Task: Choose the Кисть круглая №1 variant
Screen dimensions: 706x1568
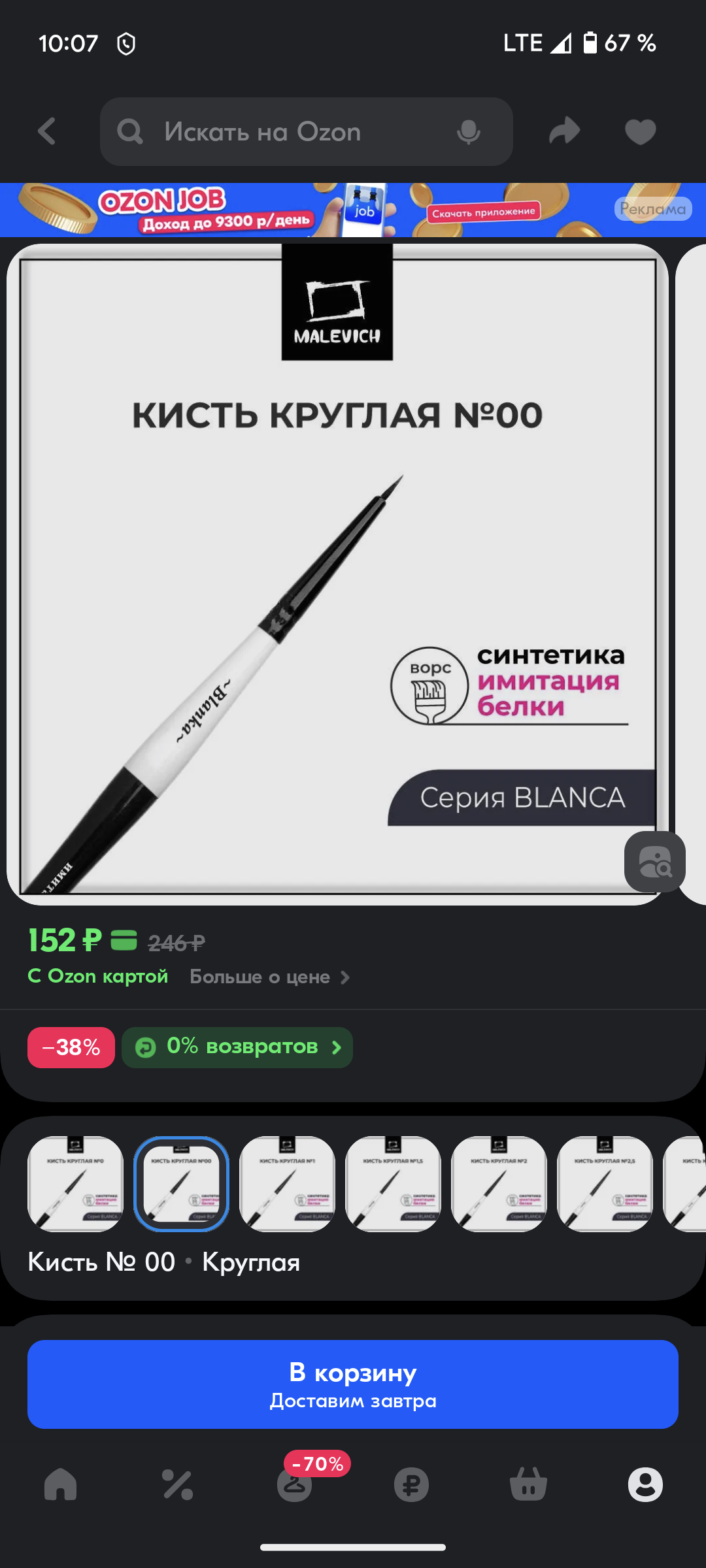Action: pos(288,1184)
